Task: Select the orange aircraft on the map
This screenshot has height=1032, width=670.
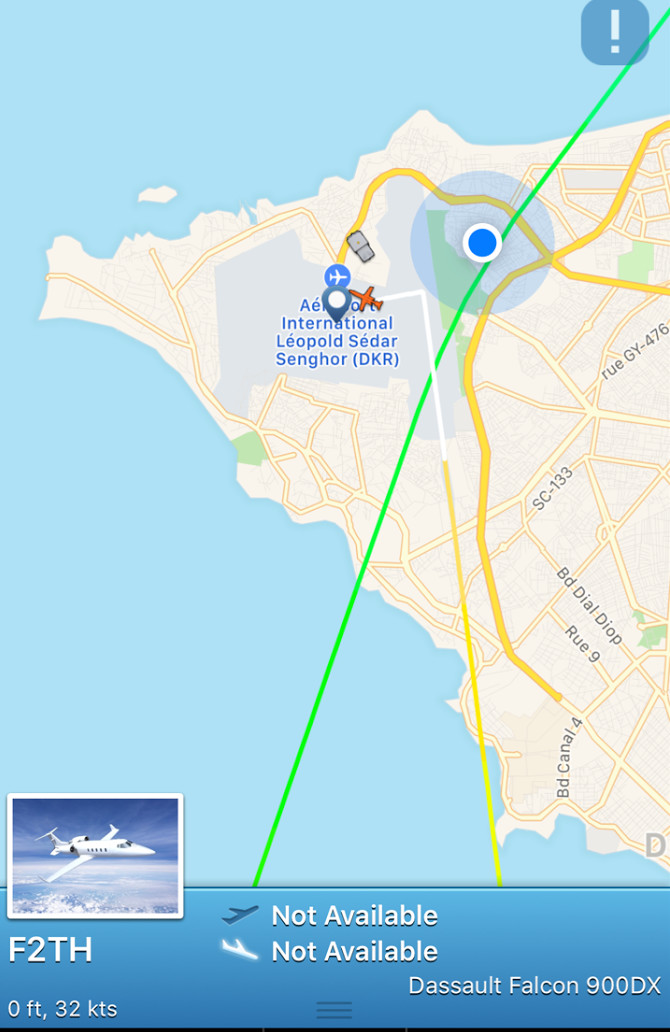Action: 368,298
